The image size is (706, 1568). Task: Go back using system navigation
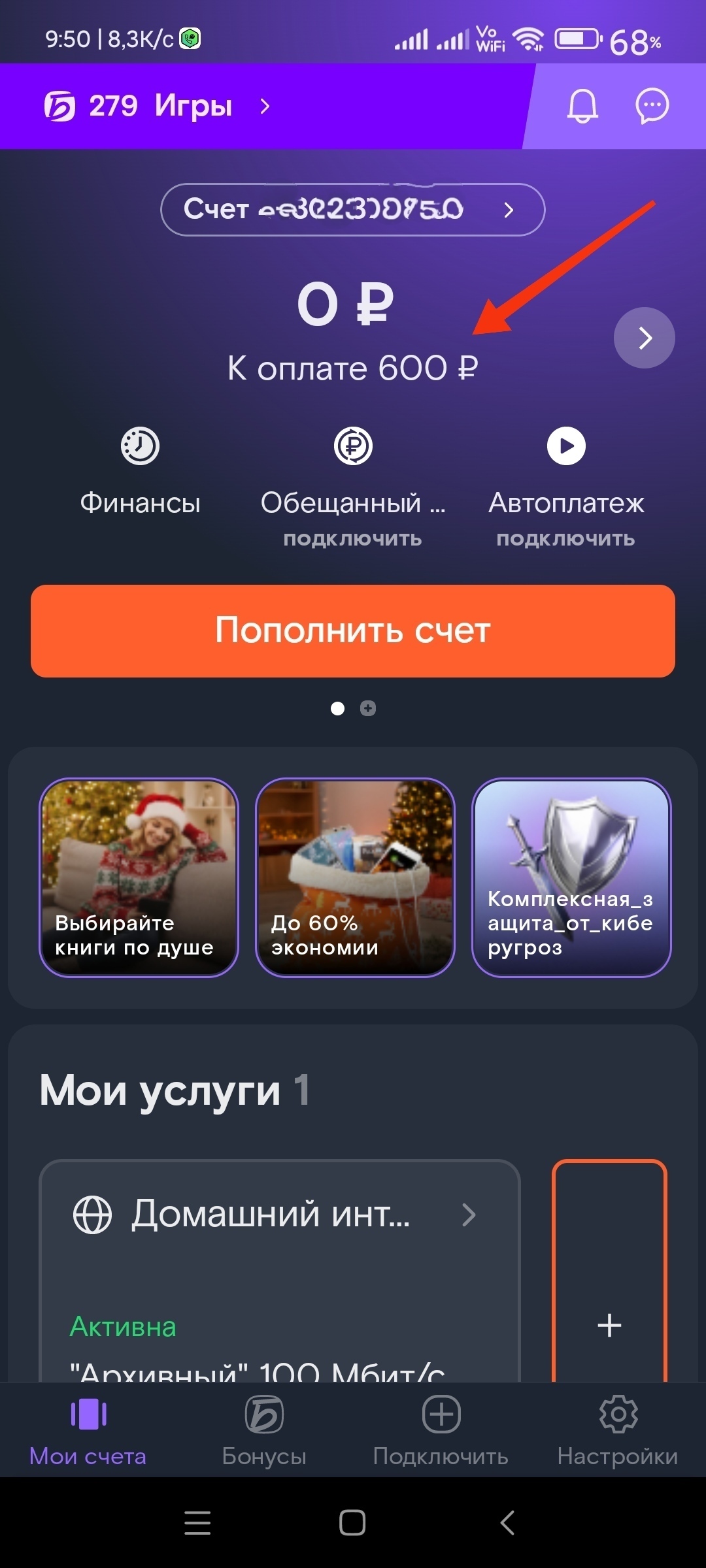point(507,1522)
